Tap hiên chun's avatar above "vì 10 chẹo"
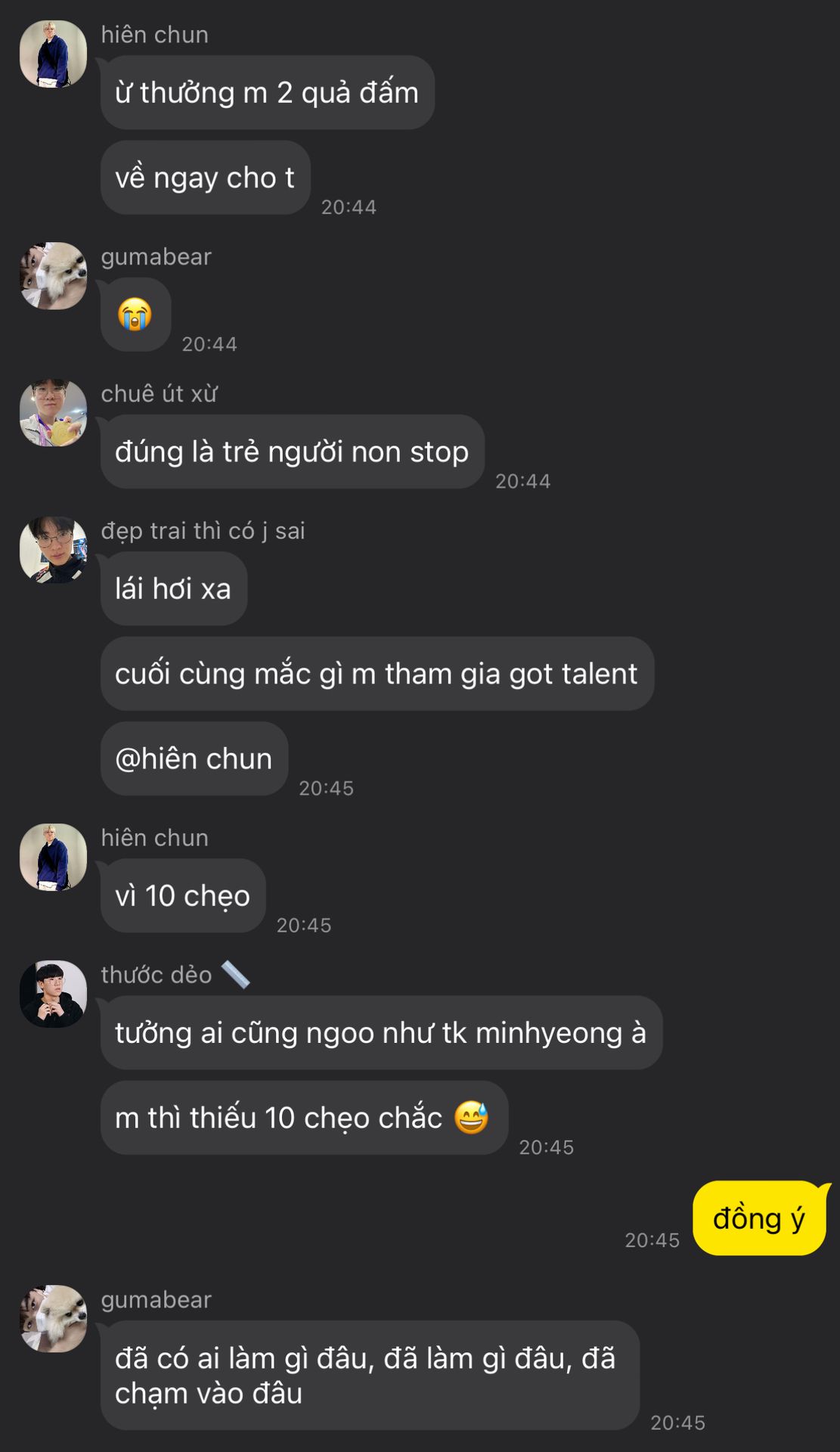This screenshot has height=1452, width=840. [53, 857]
